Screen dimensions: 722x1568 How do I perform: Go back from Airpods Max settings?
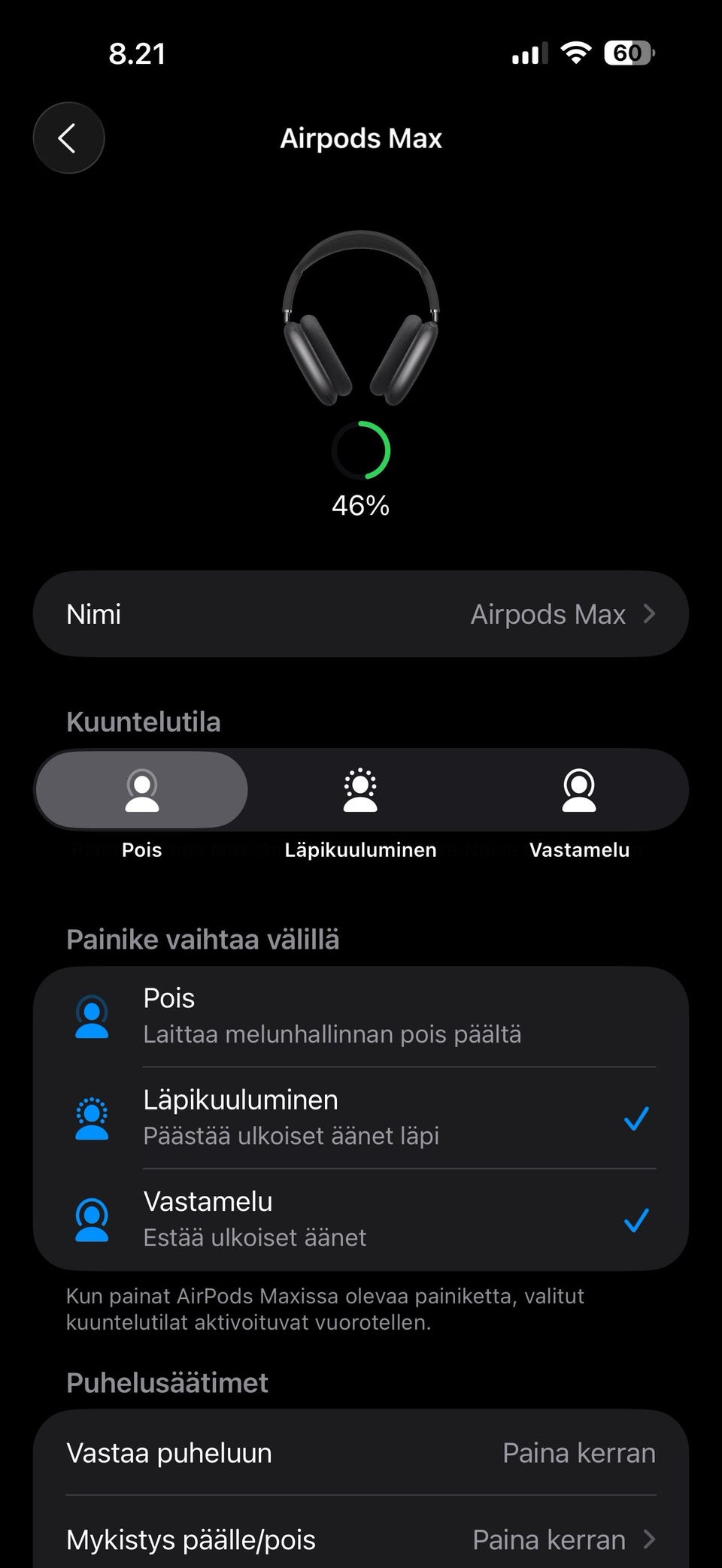point(68,138)
